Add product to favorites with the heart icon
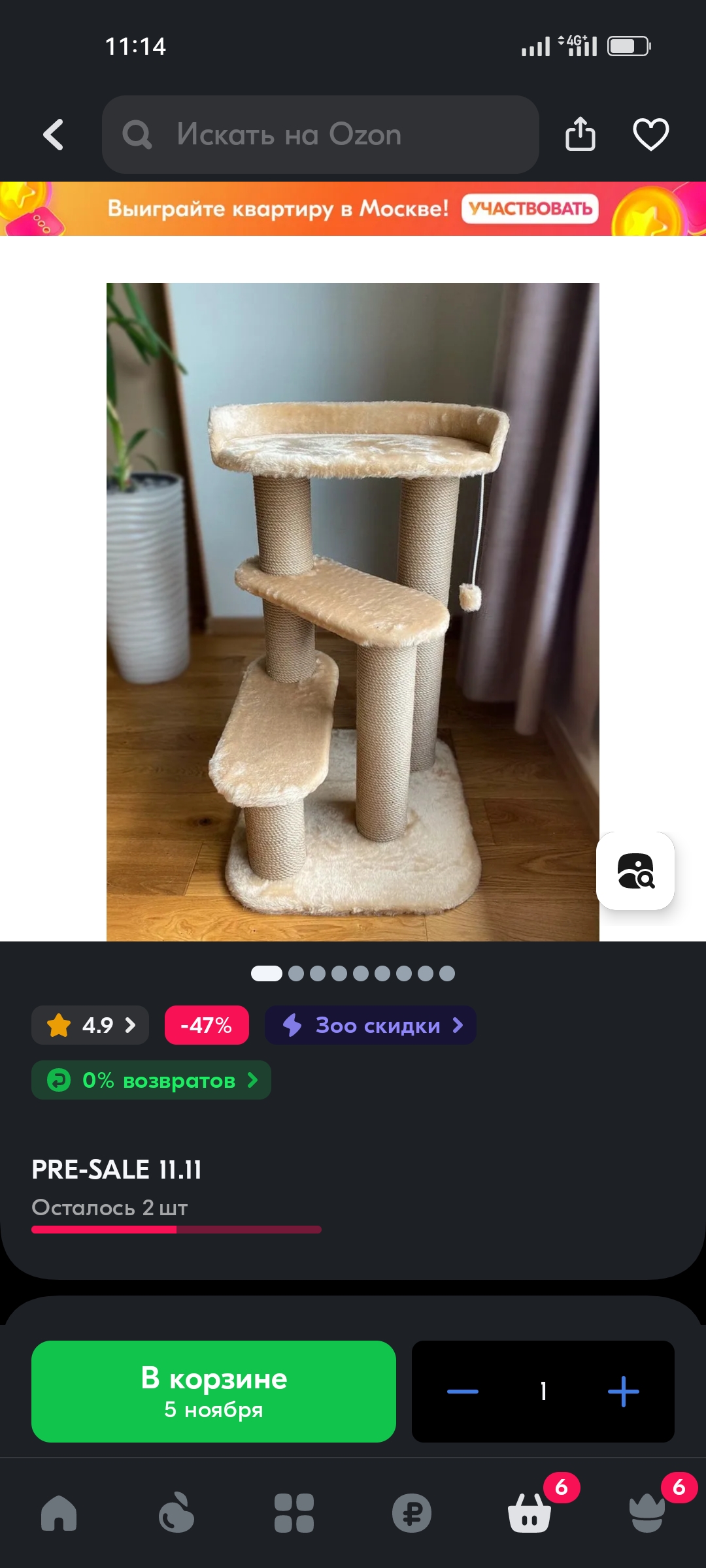This screenshot has width=706, height=1568. coord(651,135)
